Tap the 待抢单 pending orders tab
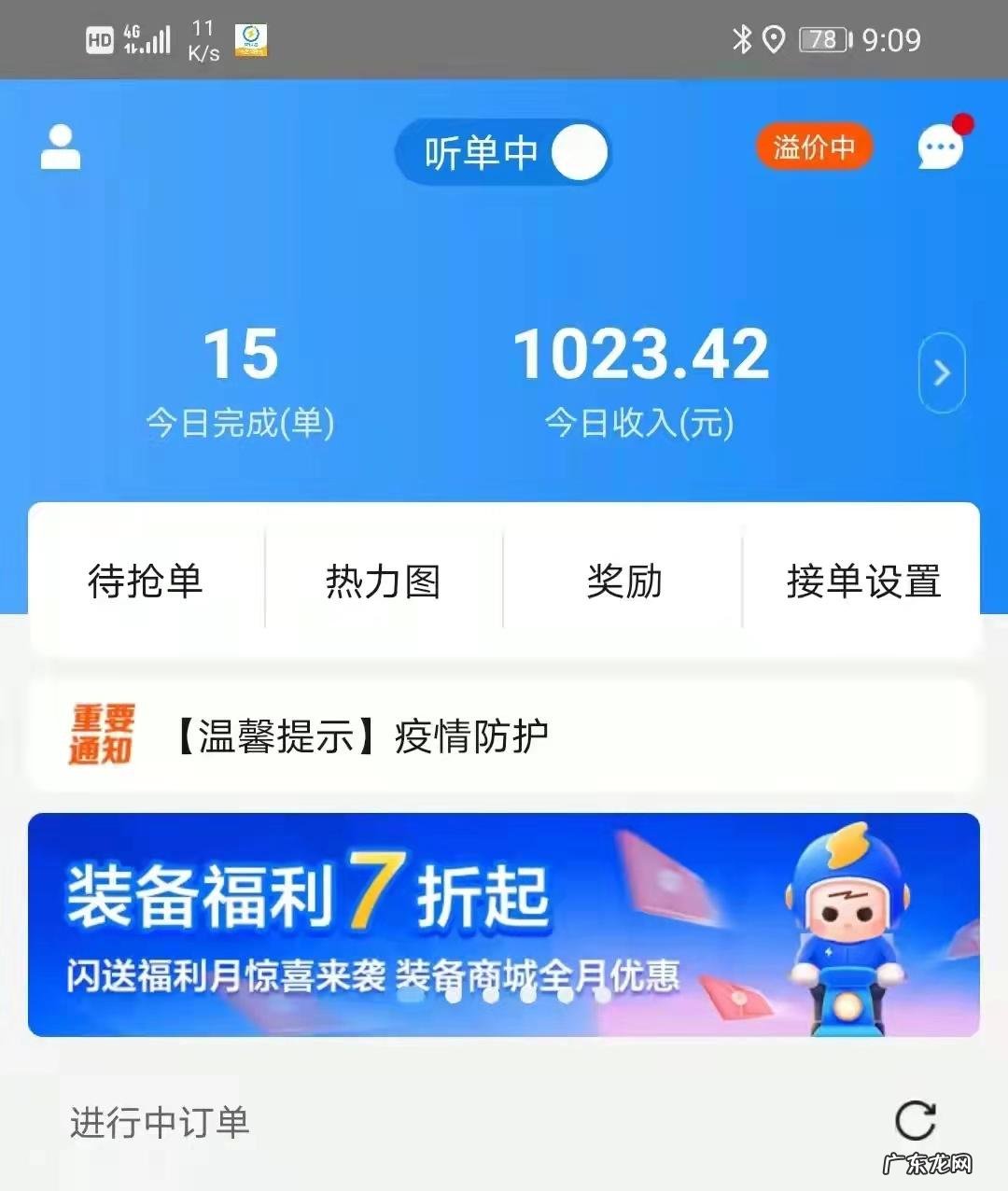The height and width of the screenshot is (1191, 1008). click(145, 581)
